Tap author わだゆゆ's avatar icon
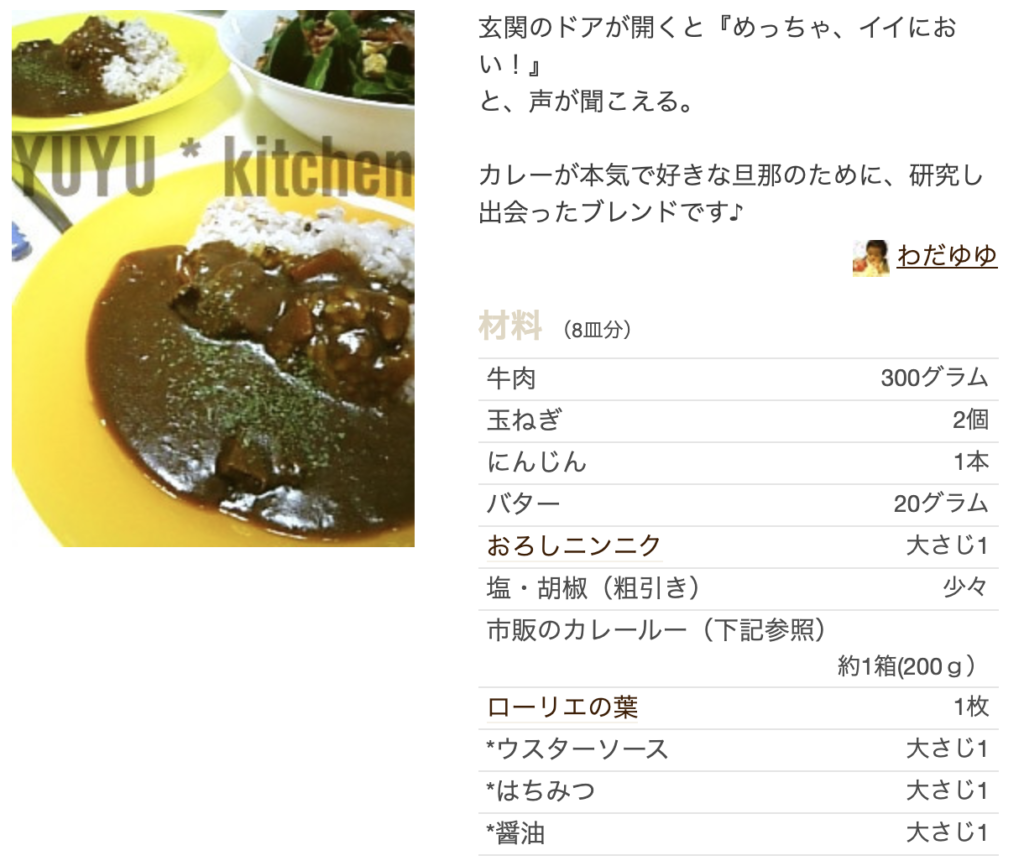The width and height of the screenshot is (1024, 866). coord(870,257)
